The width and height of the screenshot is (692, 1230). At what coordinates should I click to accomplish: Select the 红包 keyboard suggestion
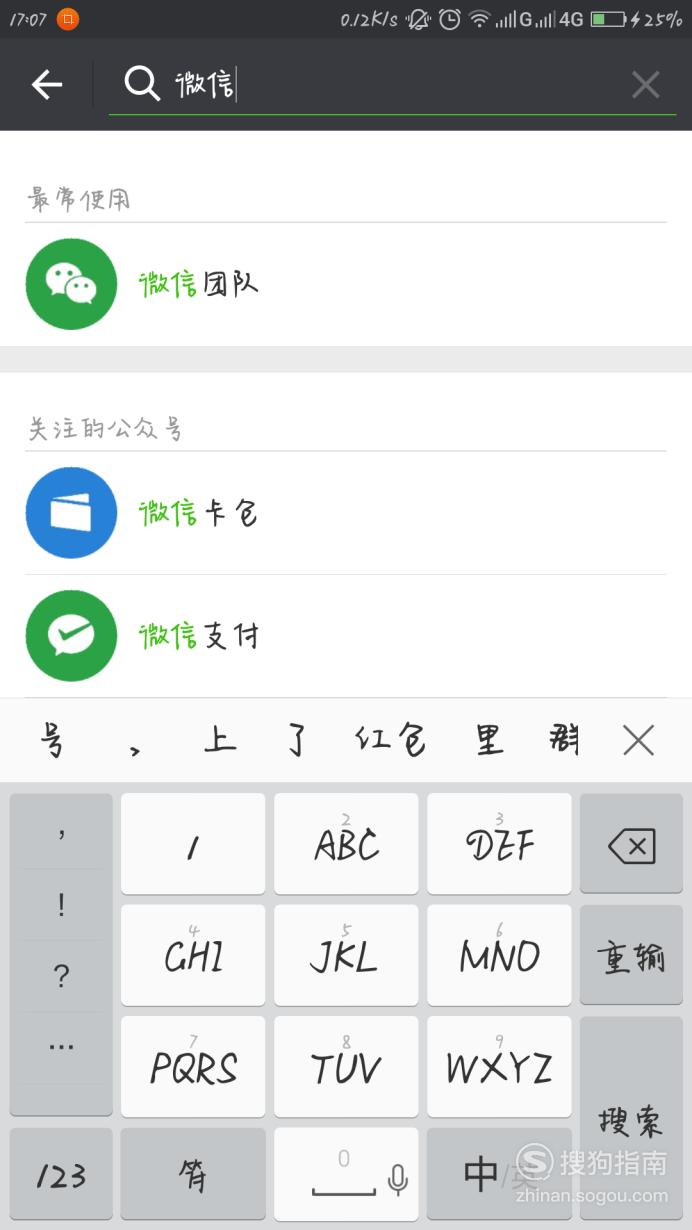[391, 741]
